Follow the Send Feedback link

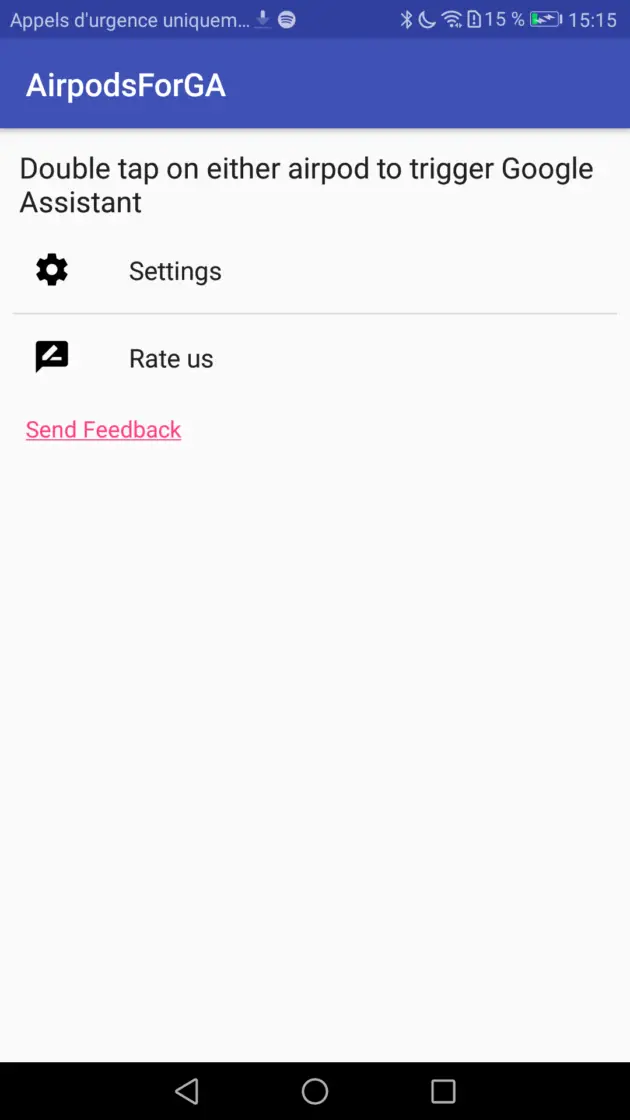(104, 430)
